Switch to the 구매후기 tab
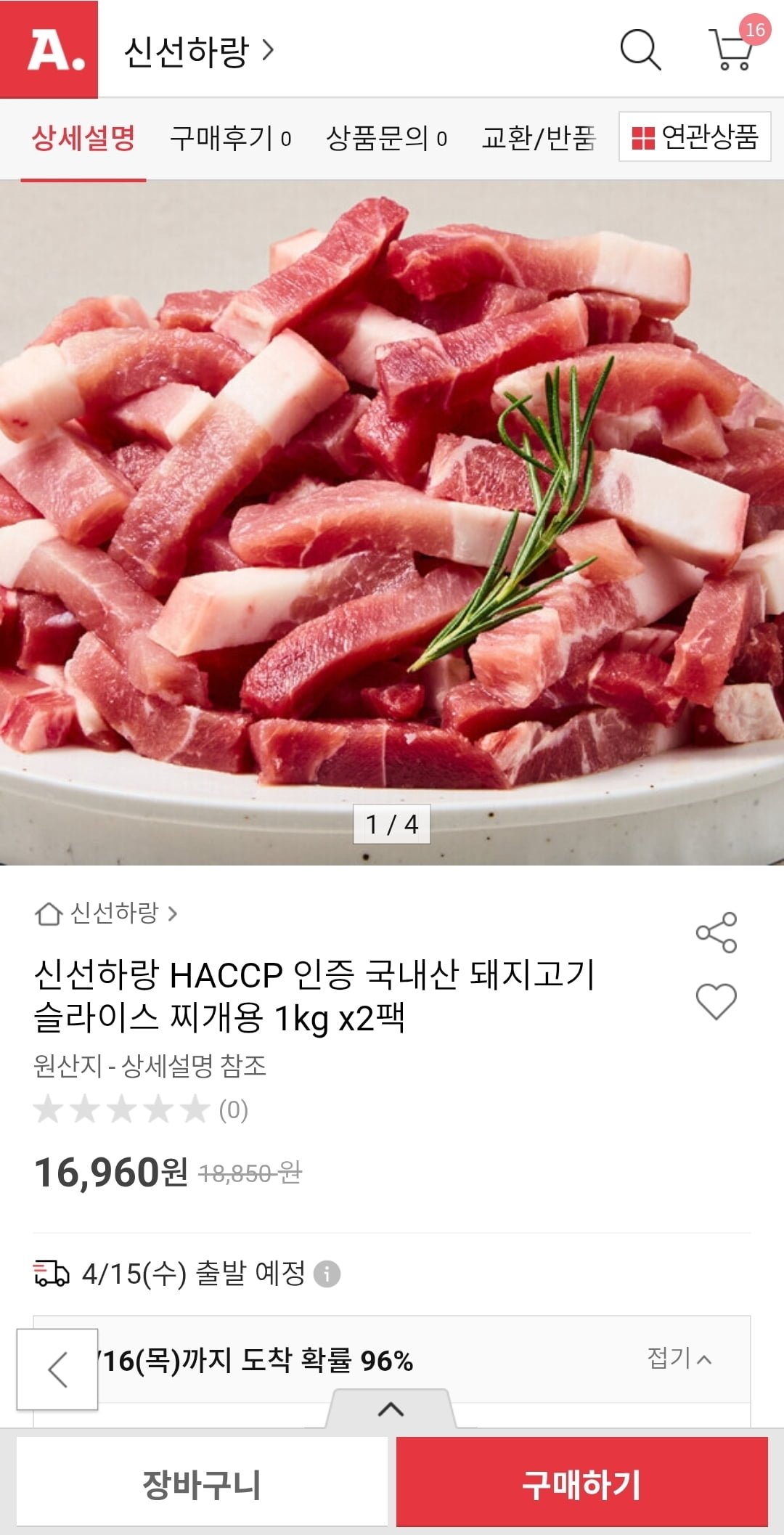Image resolution: width=784 pixels, height=1535 pixels. point(230,138)
